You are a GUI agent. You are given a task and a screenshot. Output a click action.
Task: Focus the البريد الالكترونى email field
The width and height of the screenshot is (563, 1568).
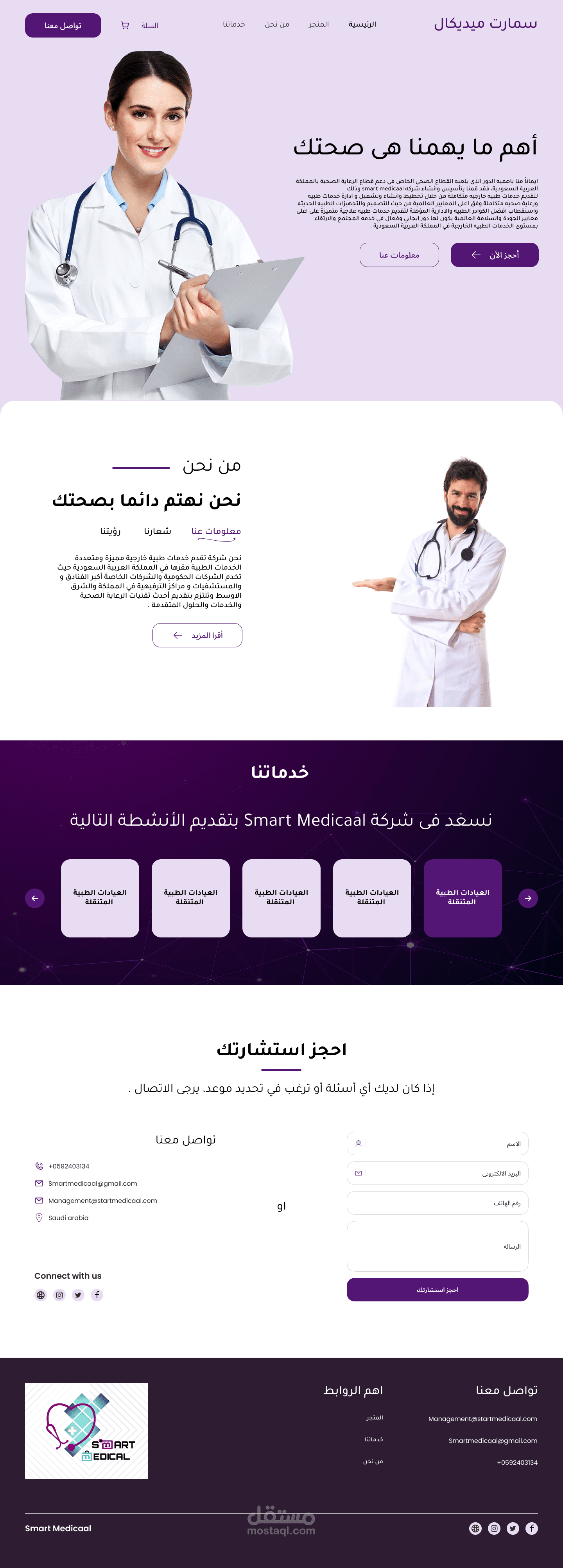pyautogui.click(x=437, y=1174)
